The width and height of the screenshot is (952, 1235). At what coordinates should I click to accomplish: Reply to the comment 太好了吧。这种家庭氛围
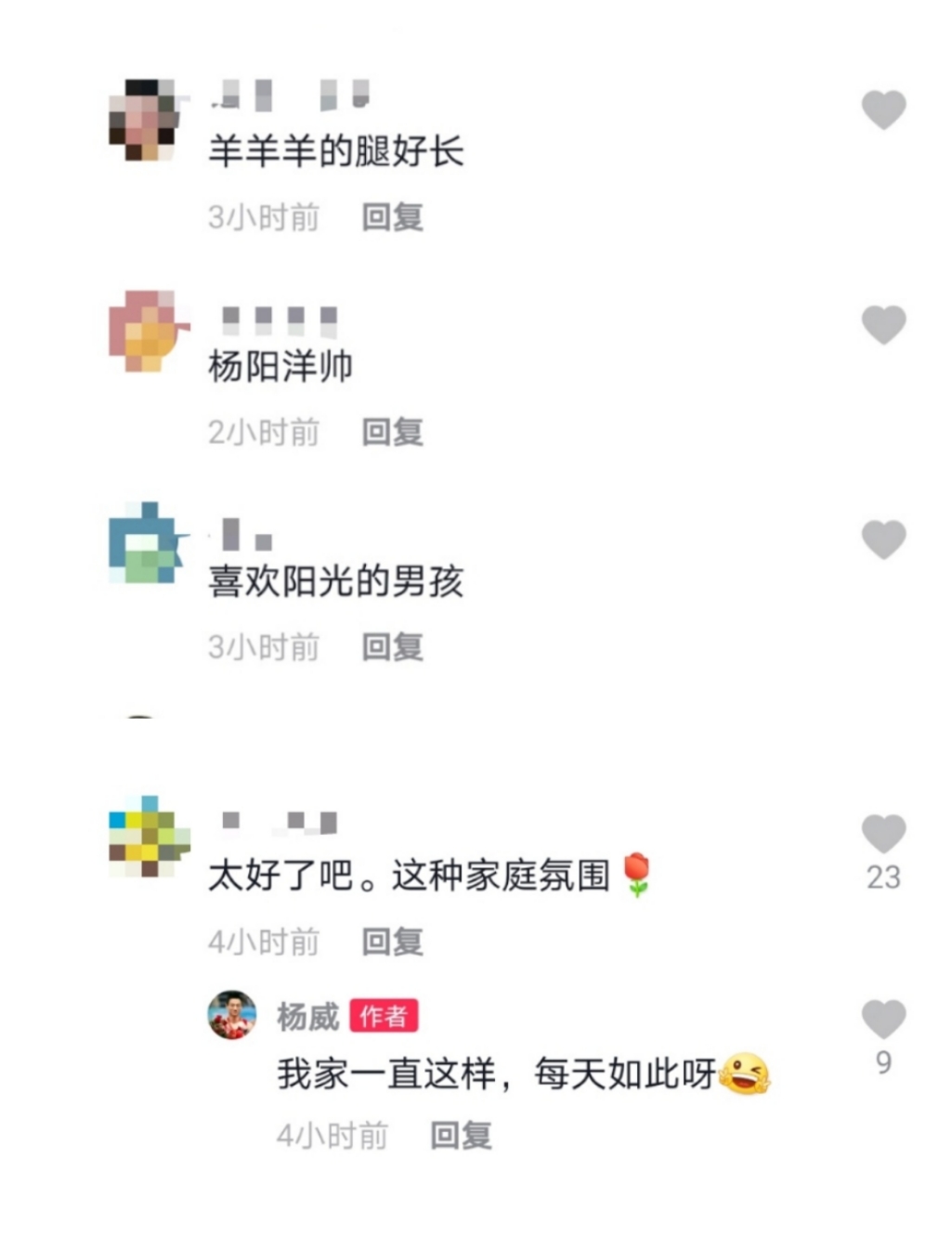[392, 942]
